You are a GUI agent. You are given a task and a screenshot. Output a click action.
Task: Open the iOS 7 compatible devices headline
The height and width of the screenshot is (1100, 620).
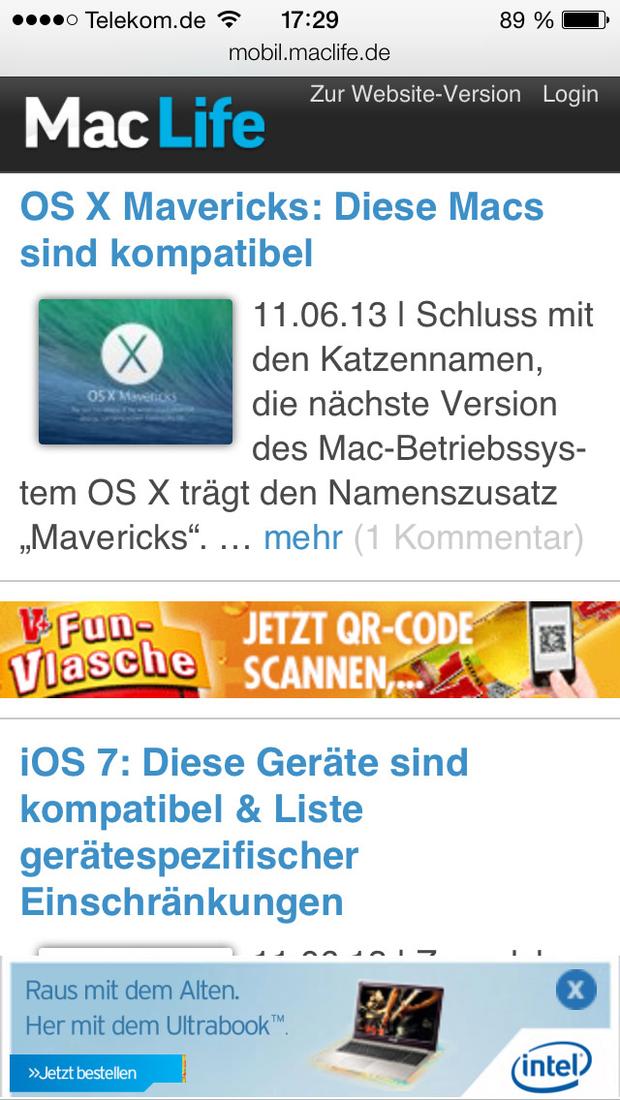click(244, 831)
